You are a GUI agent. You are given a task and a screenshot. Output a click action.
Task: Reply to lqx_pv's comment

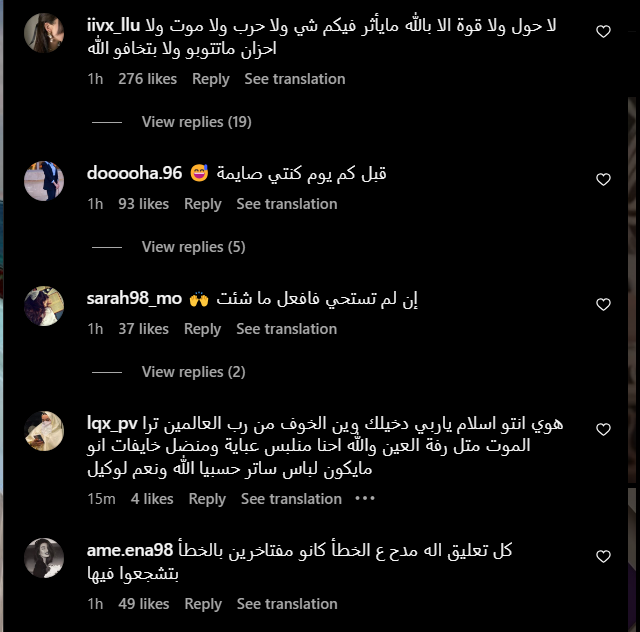(207, 499)
